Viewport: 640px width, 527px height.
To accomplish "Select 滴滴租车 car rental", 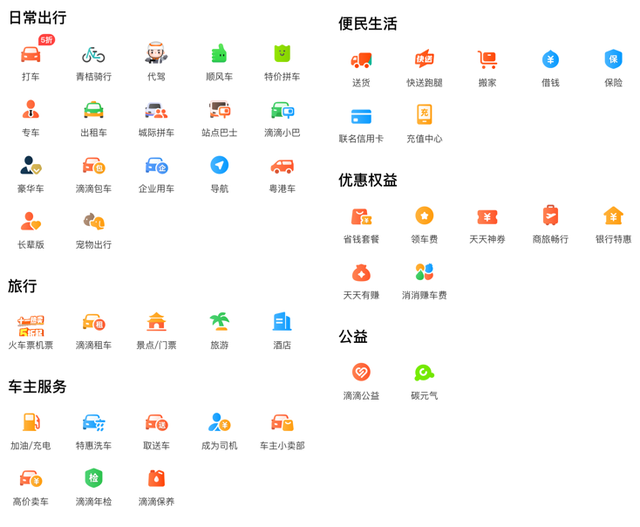I will [93, 323].
